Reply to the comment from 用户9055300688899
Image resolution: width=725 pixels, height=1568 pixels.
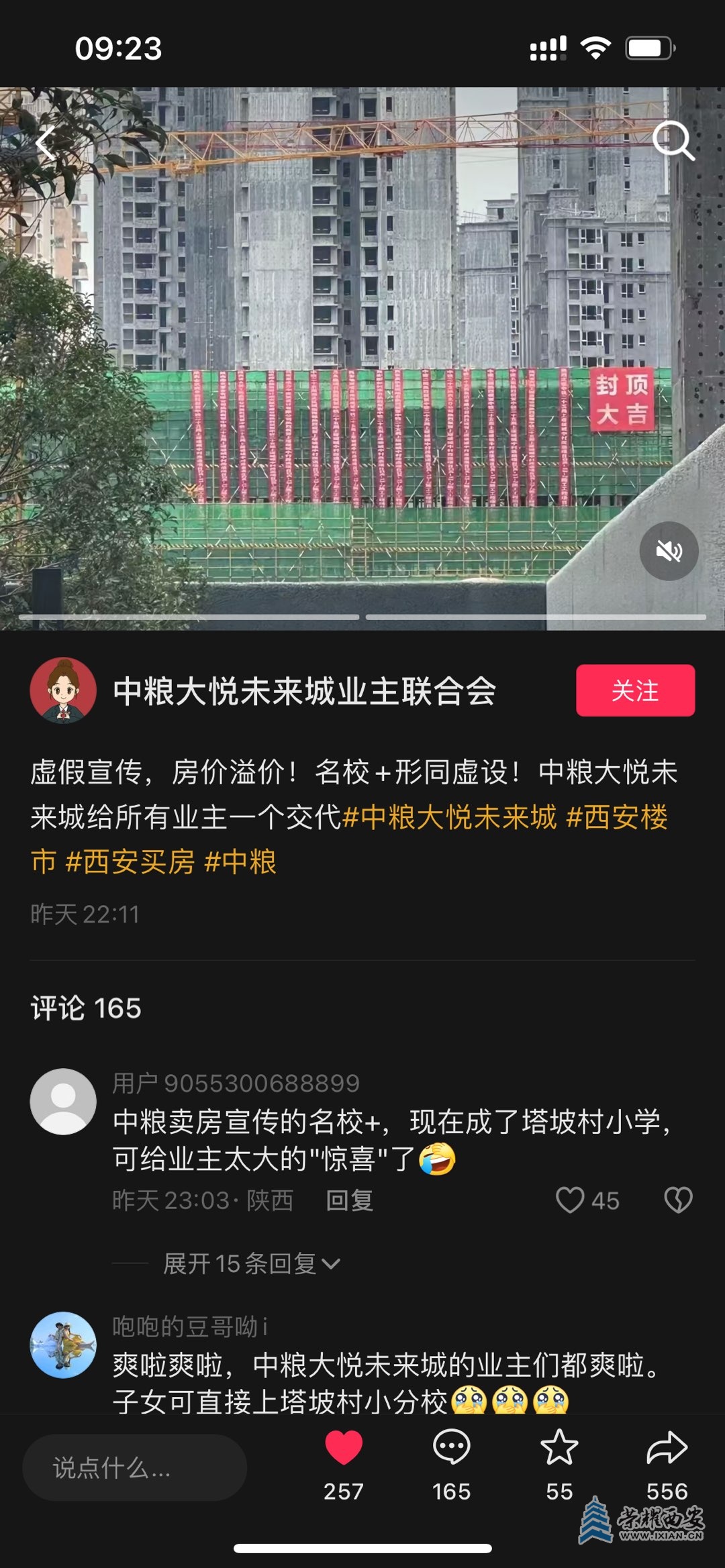point(349,1200)
